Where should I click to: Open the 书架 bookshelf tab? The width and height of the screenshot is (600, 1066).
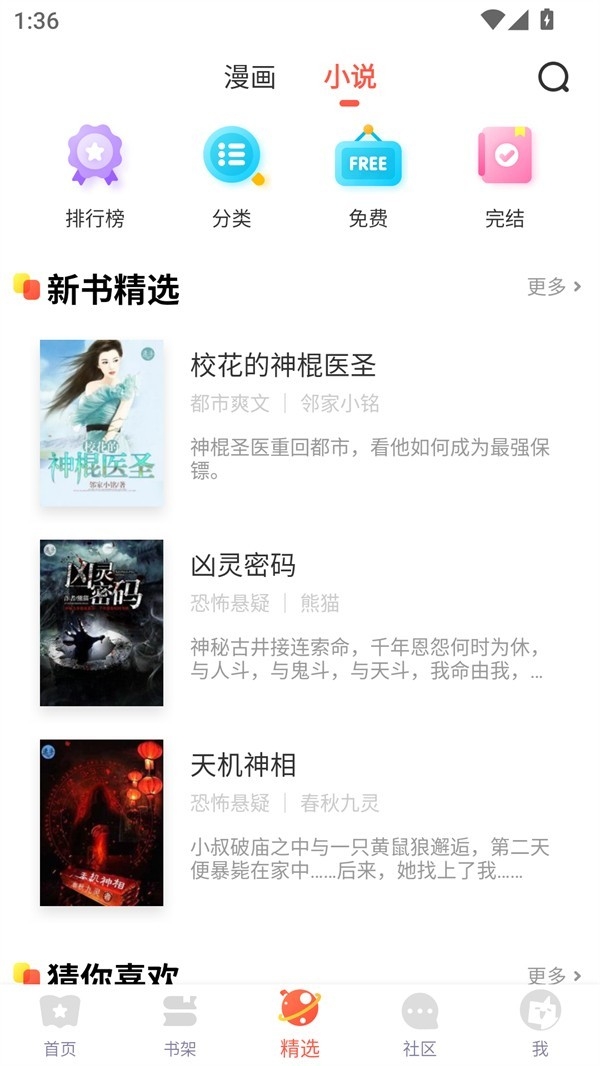pos(180,1024)
